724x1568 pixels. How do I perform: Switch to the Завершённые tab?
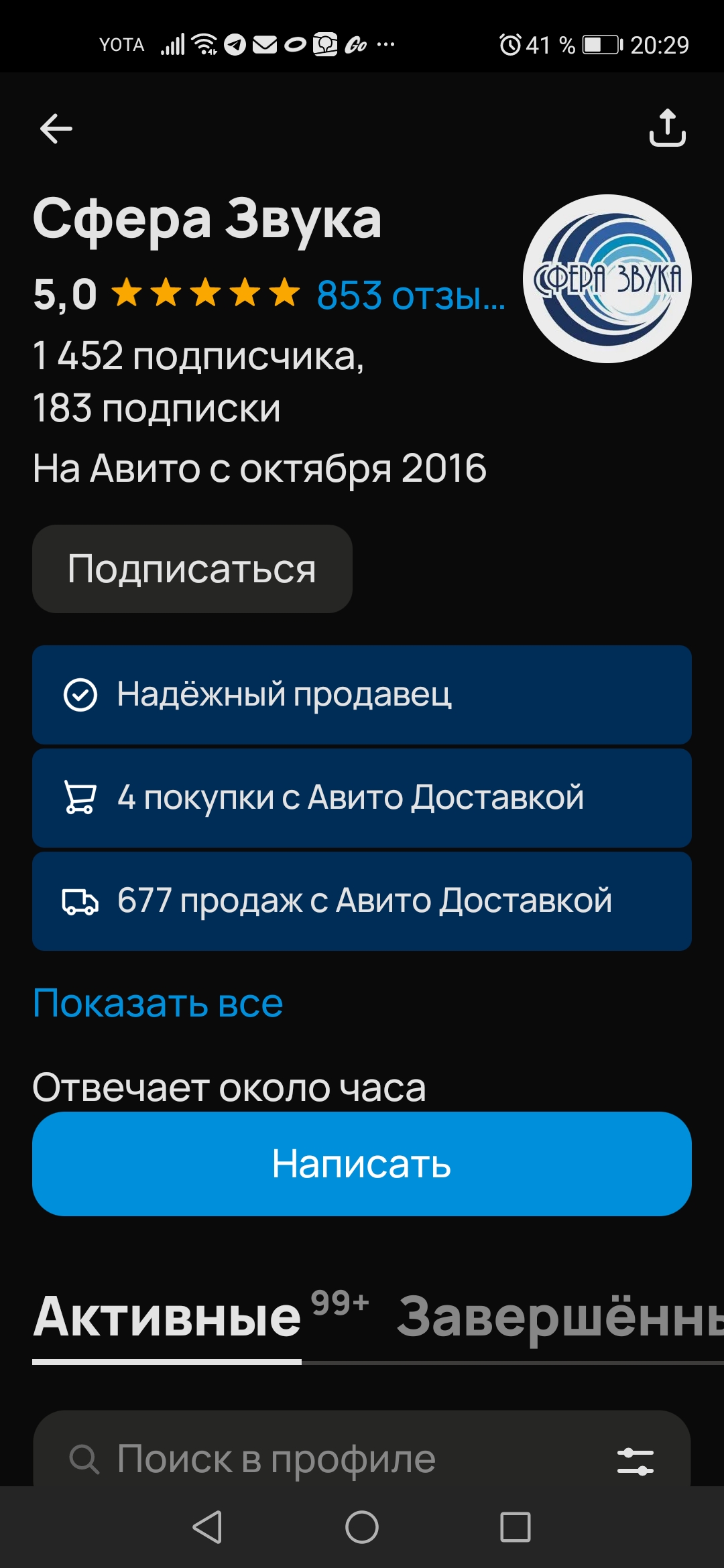560,1317
